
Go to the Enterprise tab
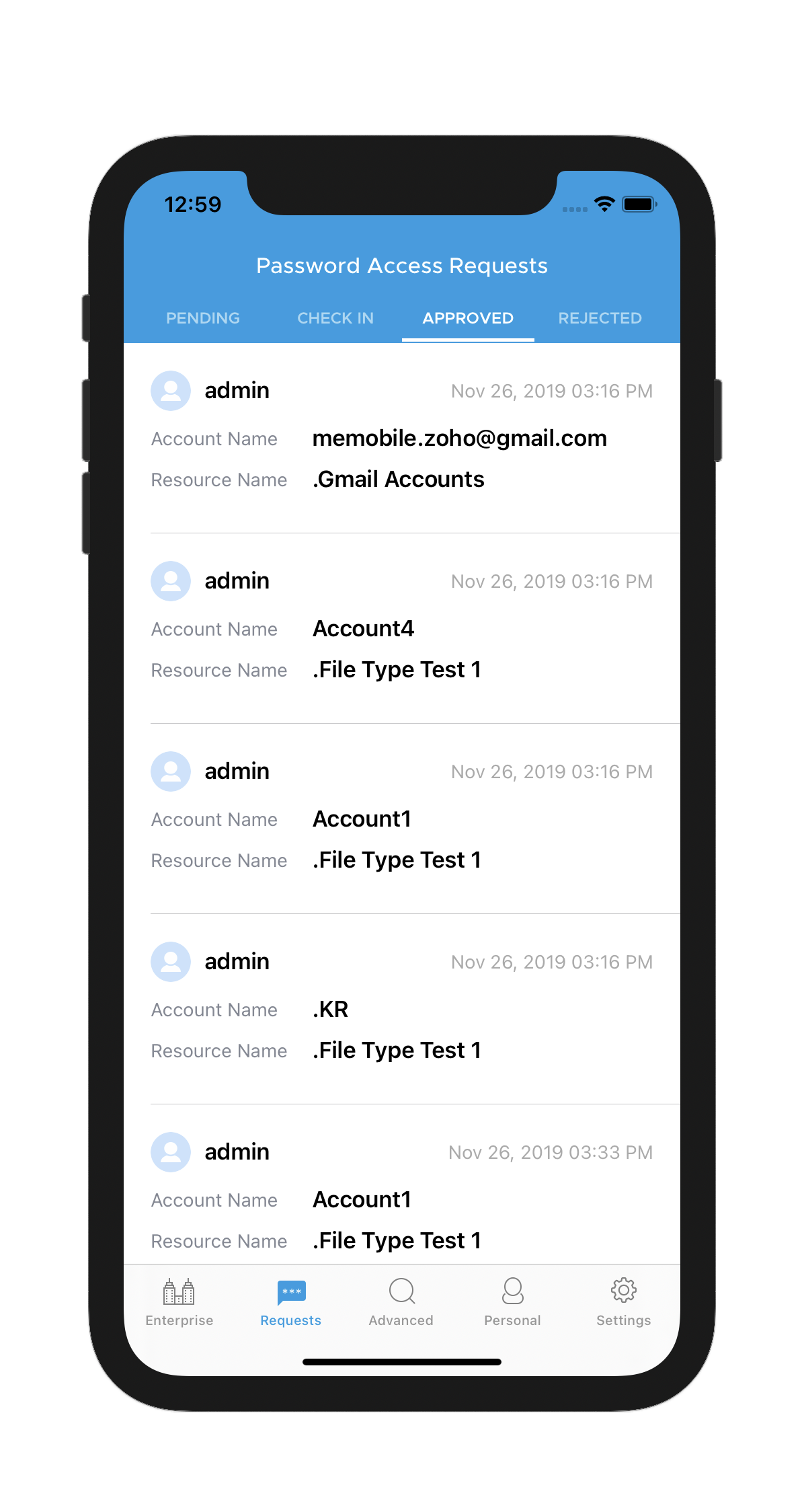coord(179,1303)
